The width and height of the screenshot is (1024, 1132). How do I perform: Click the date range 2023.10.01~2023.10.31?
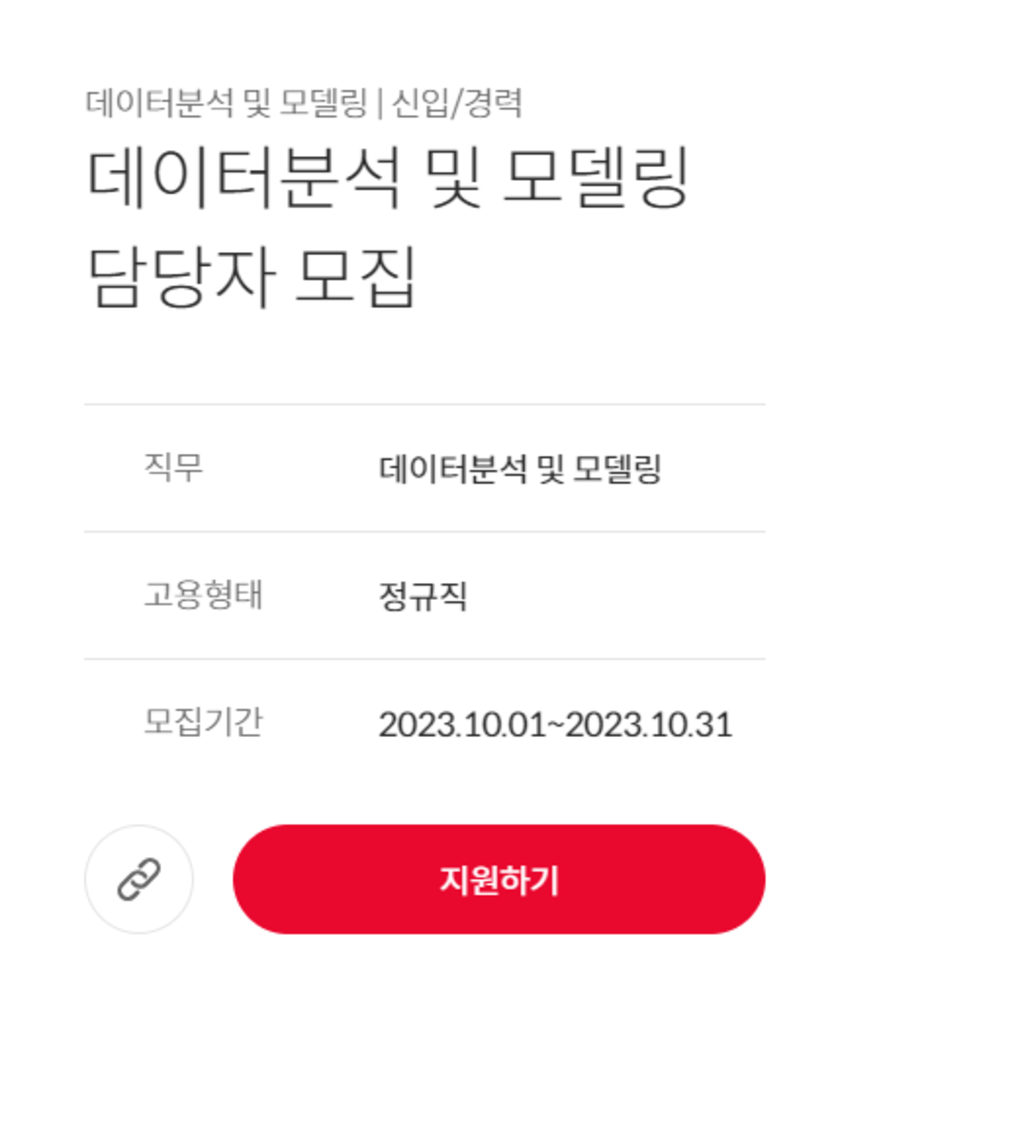tap(556, 722)
